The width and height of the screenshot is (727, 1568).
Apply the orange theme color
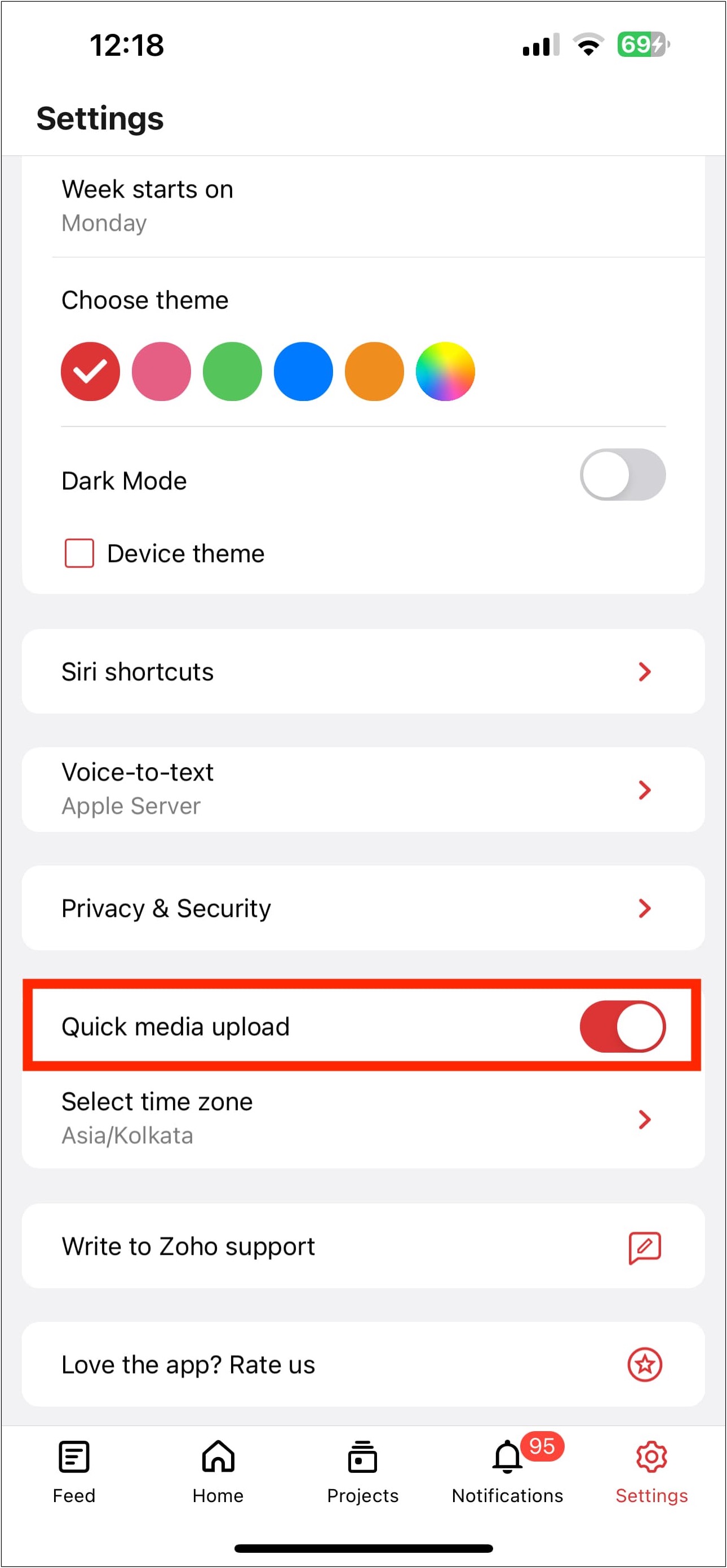click(374, 371)
